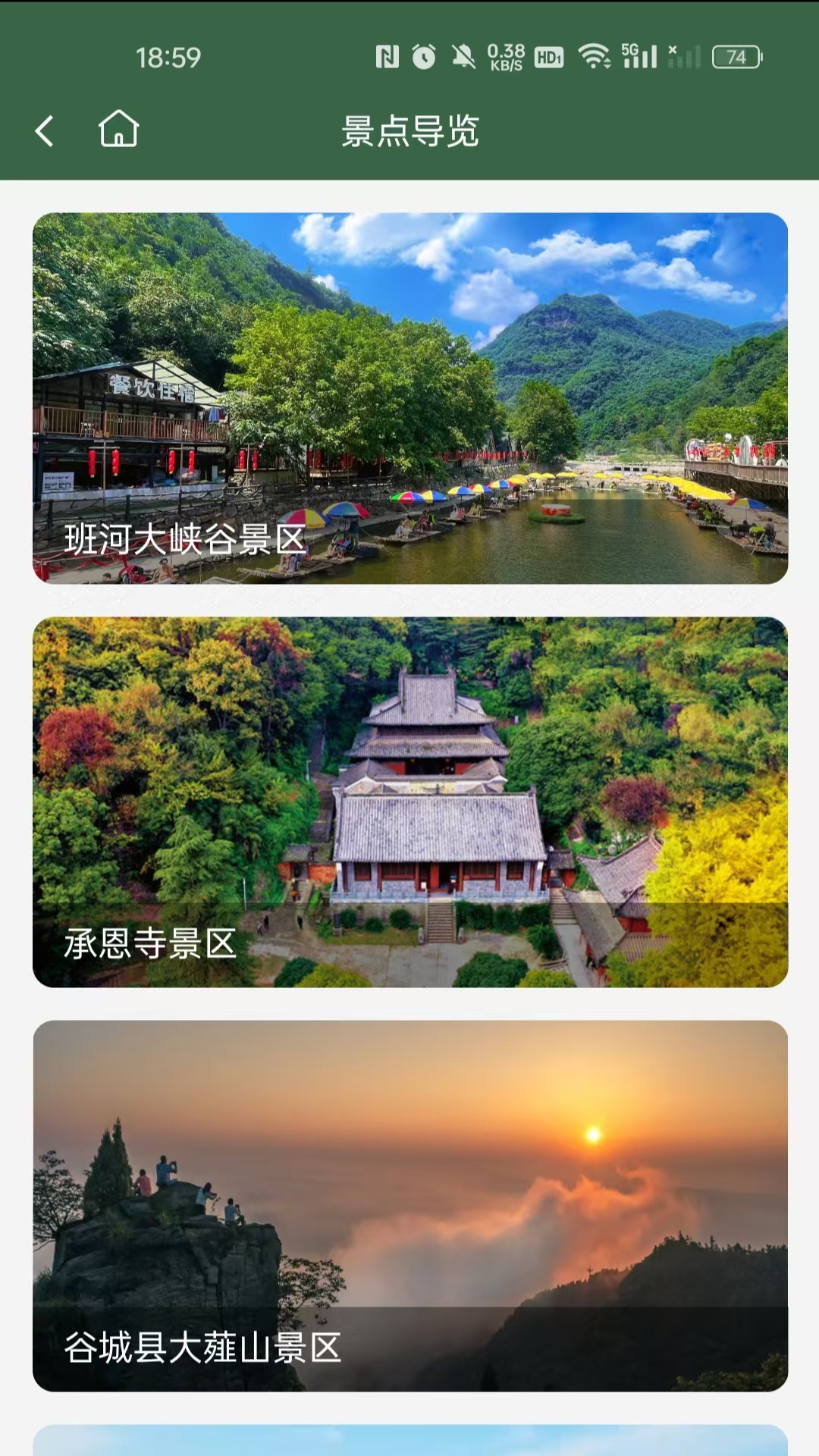Open the 谷城县大薤山景区 scenic card

[x=409, y=1206]
